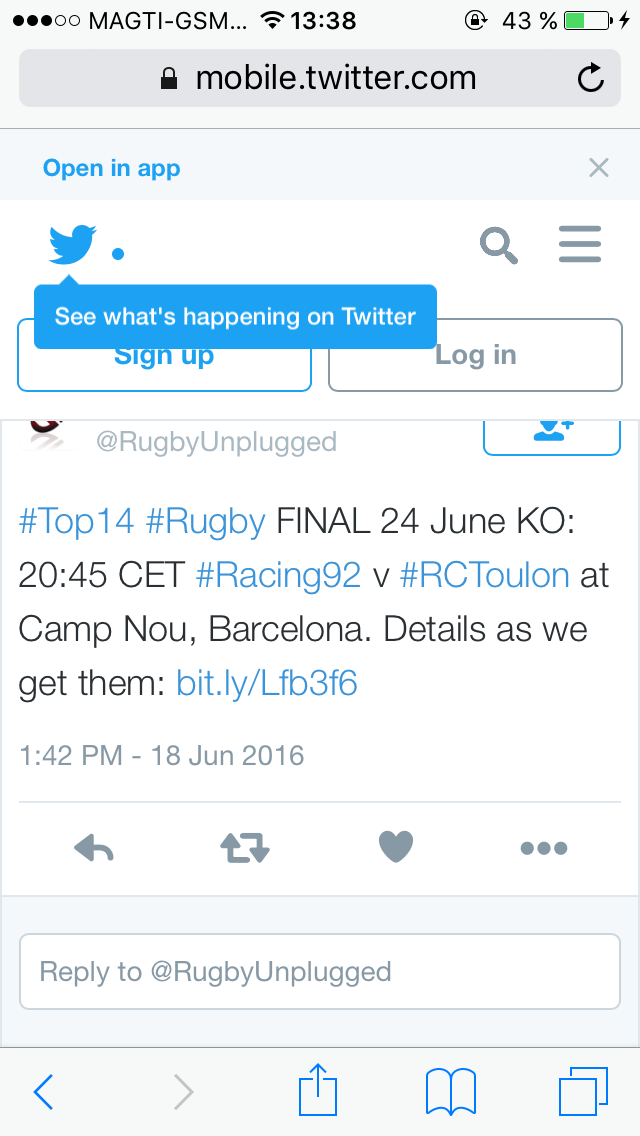Retweet this tweet
This screenshot has height=1136, width=640.
coord(245,848)
